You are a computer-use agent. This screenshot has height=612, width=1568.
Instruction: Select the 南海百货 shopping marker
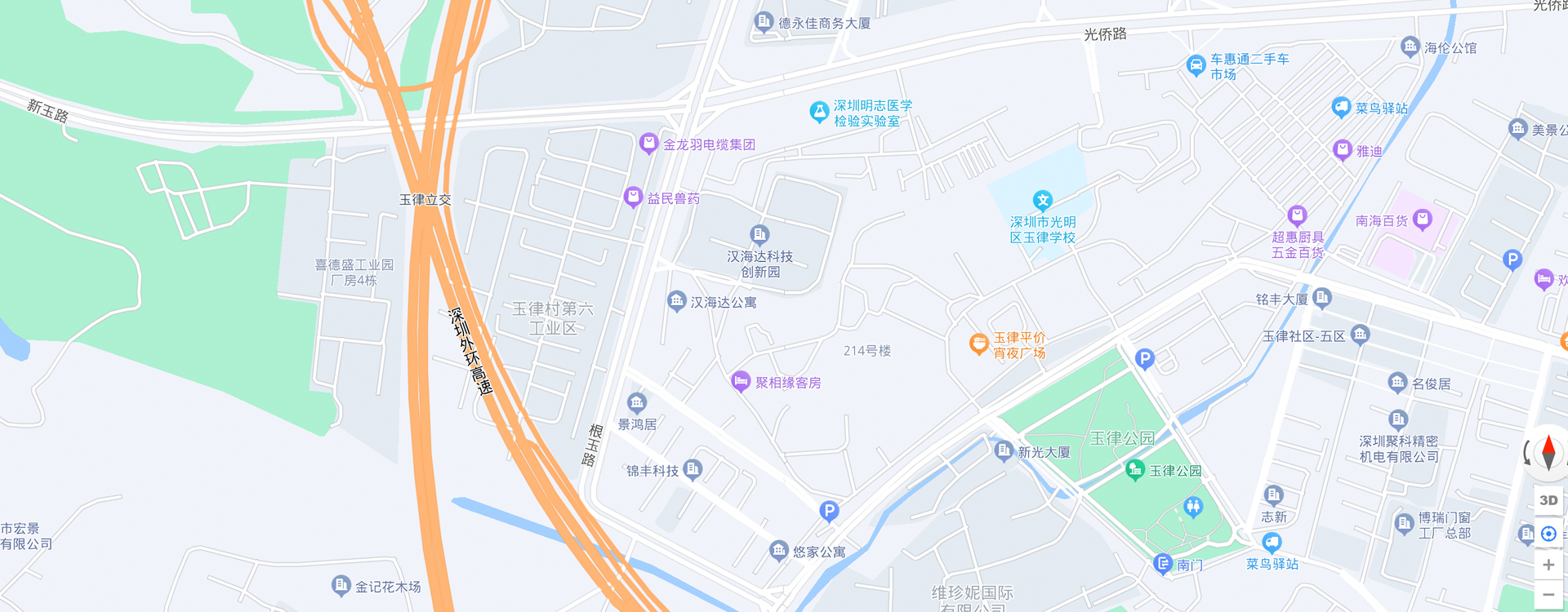coord(1423,219)
